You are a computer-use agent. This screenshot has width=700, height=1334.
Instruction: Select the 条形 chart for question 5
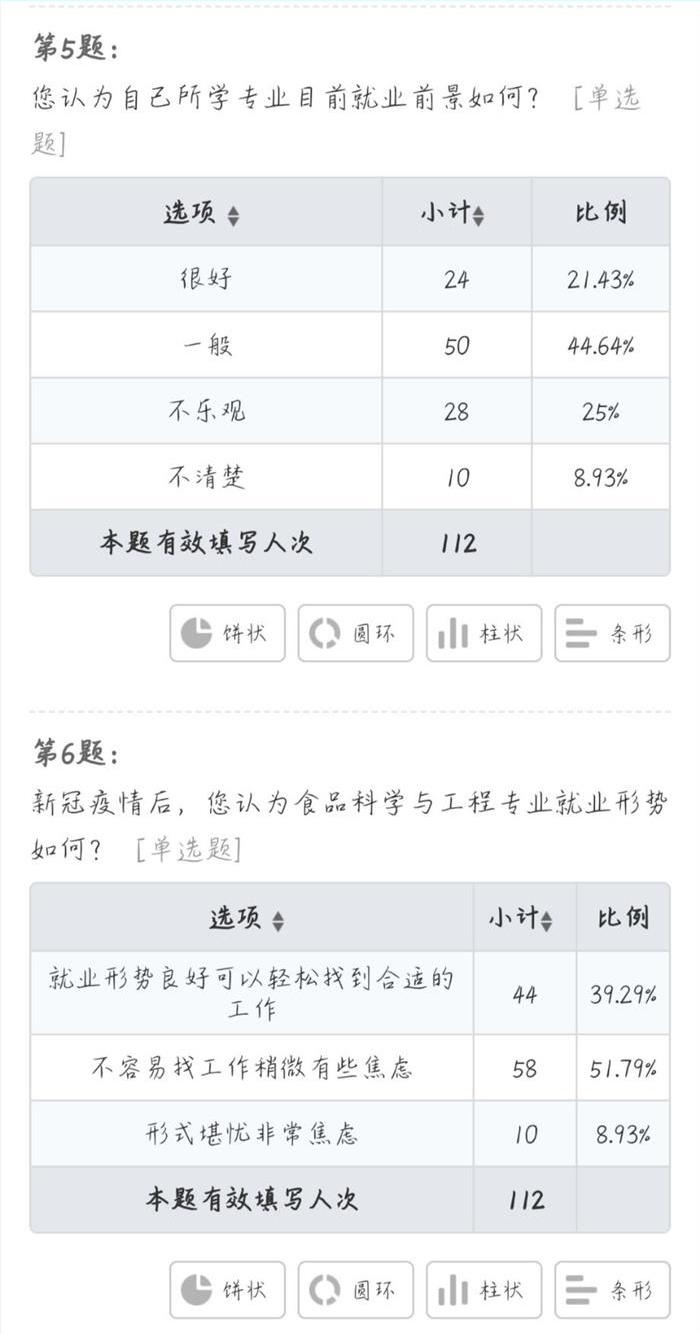(x=612, y=633)
